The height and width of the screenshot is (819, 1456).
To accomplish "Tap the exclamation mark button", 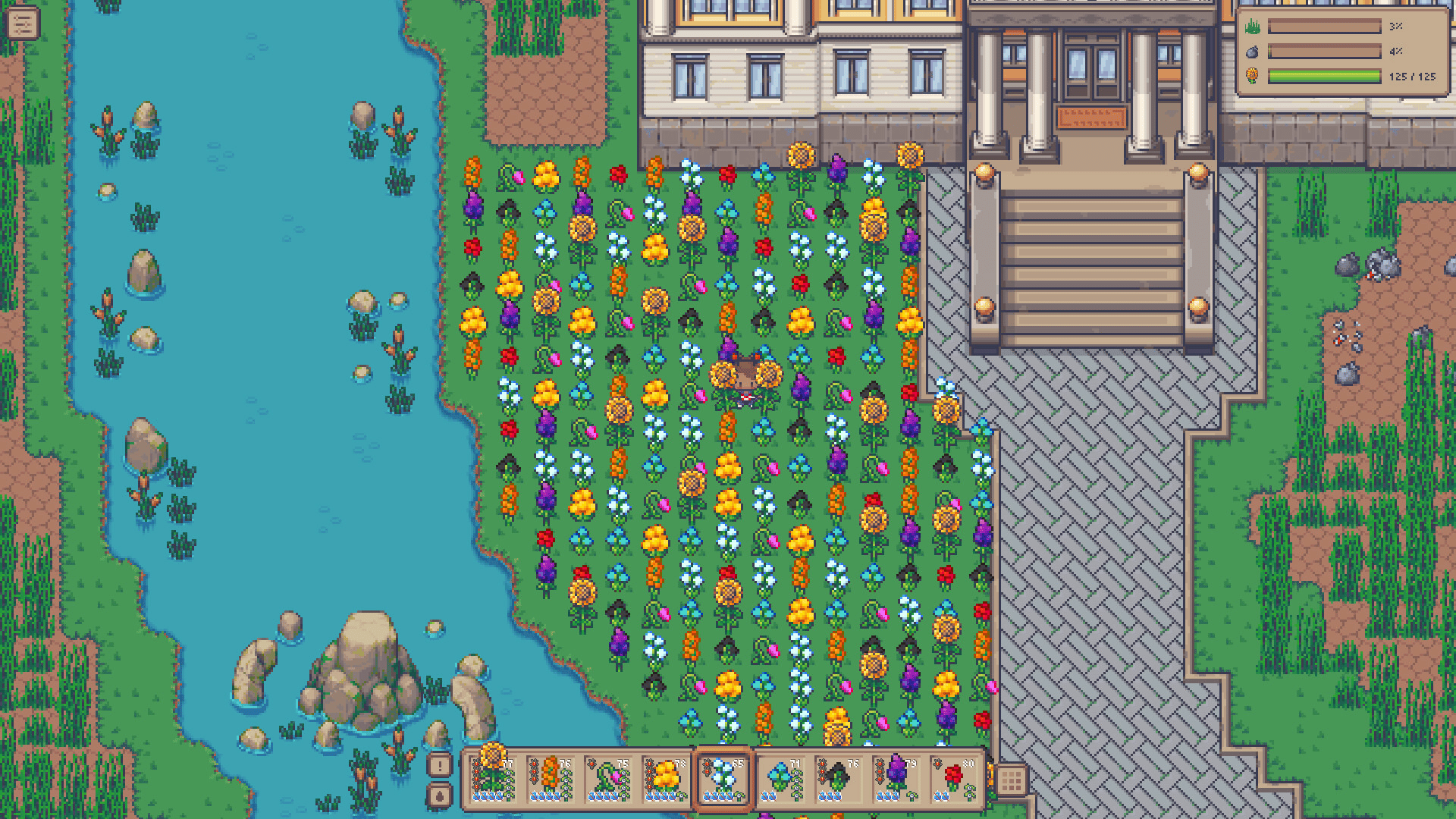I will point(440,766).
